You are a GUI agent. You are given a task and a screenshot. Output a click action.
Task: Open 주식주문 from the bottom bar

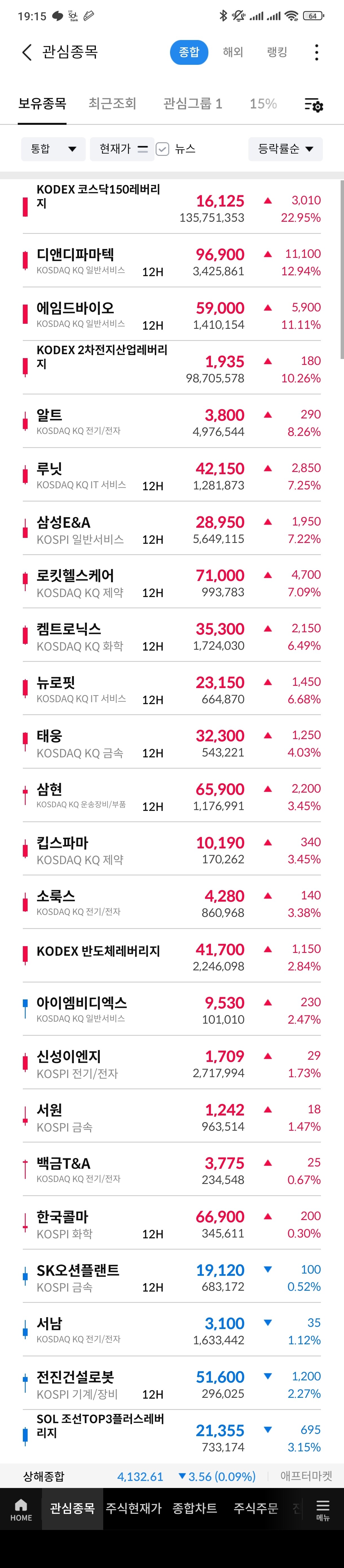point(256,1508)
